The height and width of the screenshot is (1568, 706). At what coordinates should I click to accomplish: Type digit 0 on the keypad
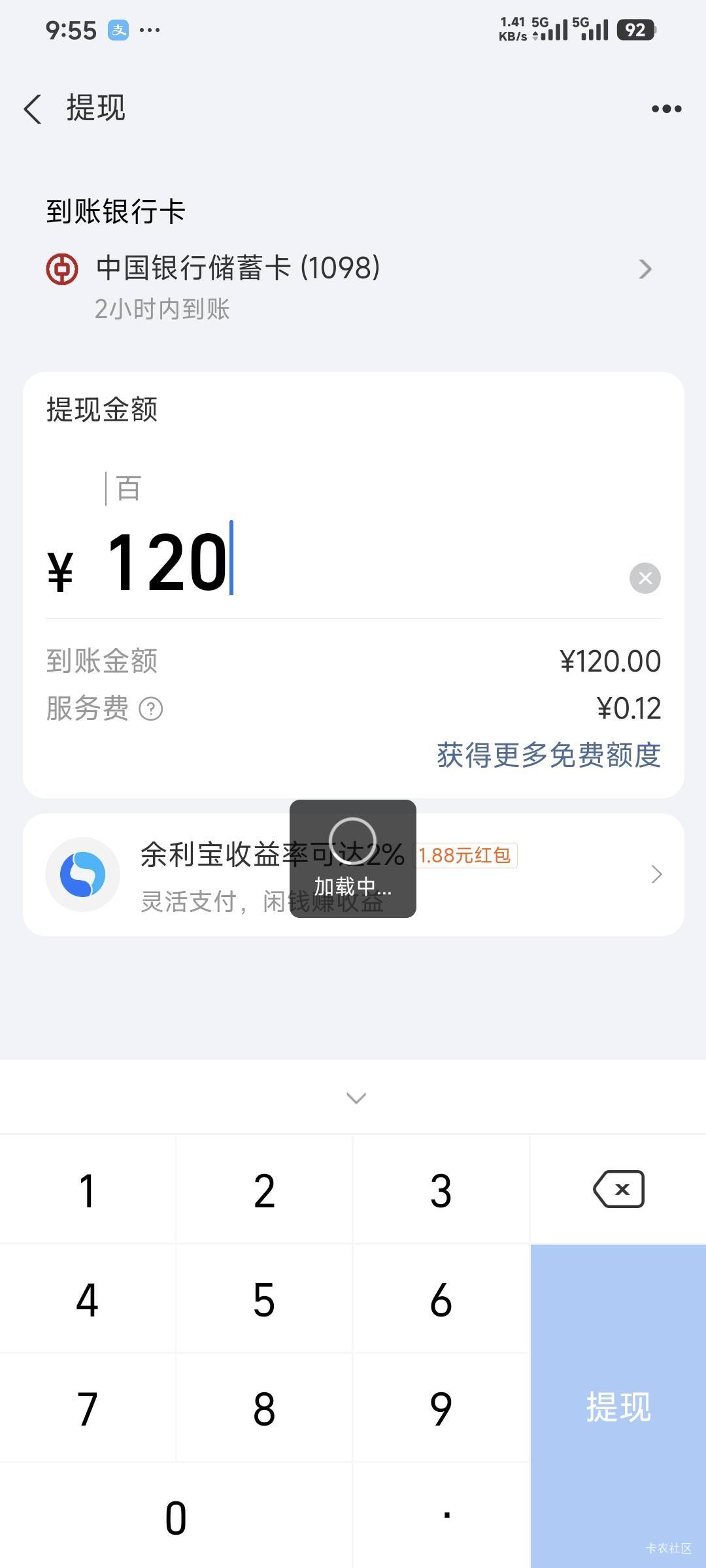[x=176, y=1517]
